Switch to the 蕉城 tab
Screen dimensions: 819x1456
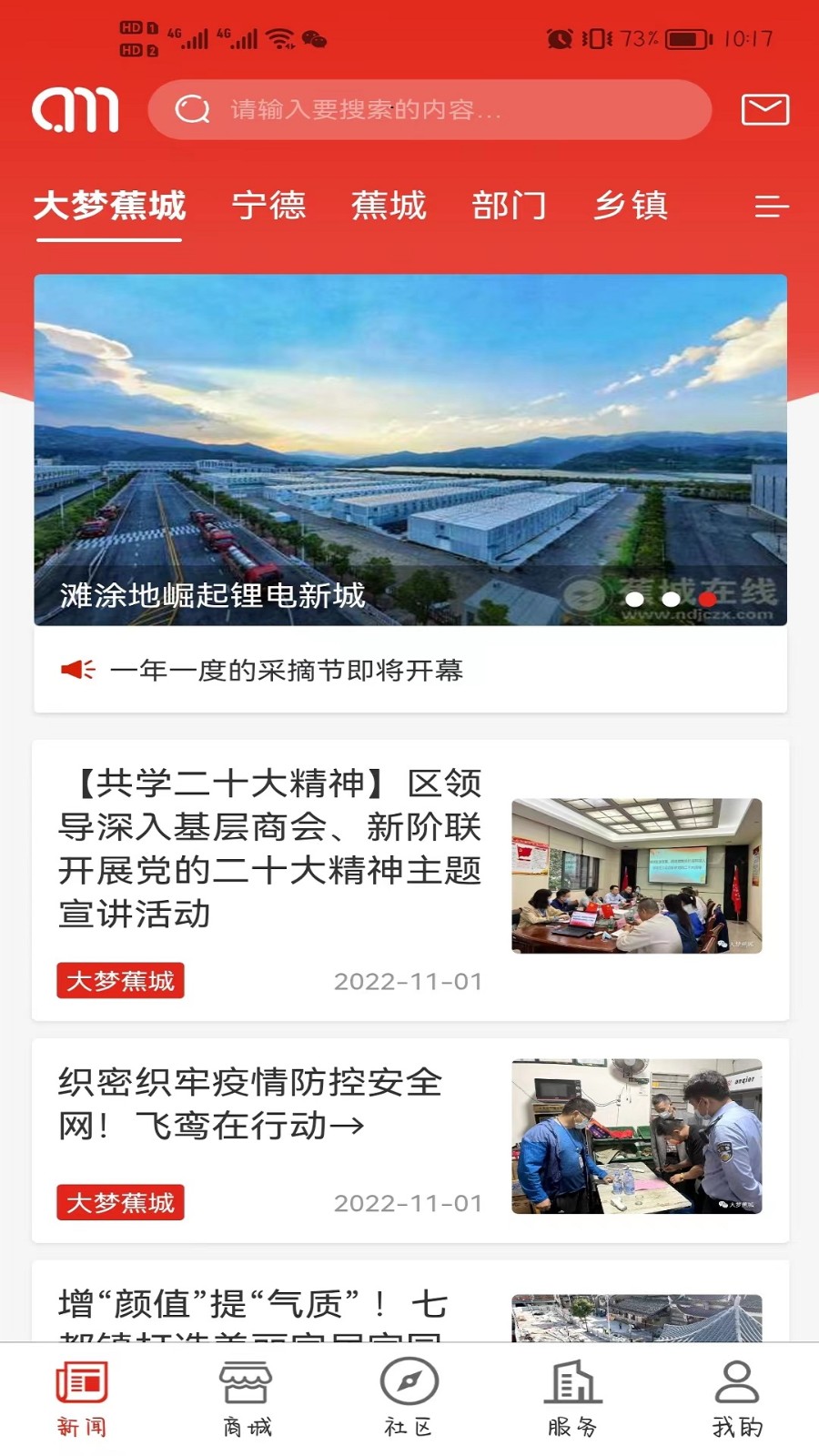click(x=389, y=206)
